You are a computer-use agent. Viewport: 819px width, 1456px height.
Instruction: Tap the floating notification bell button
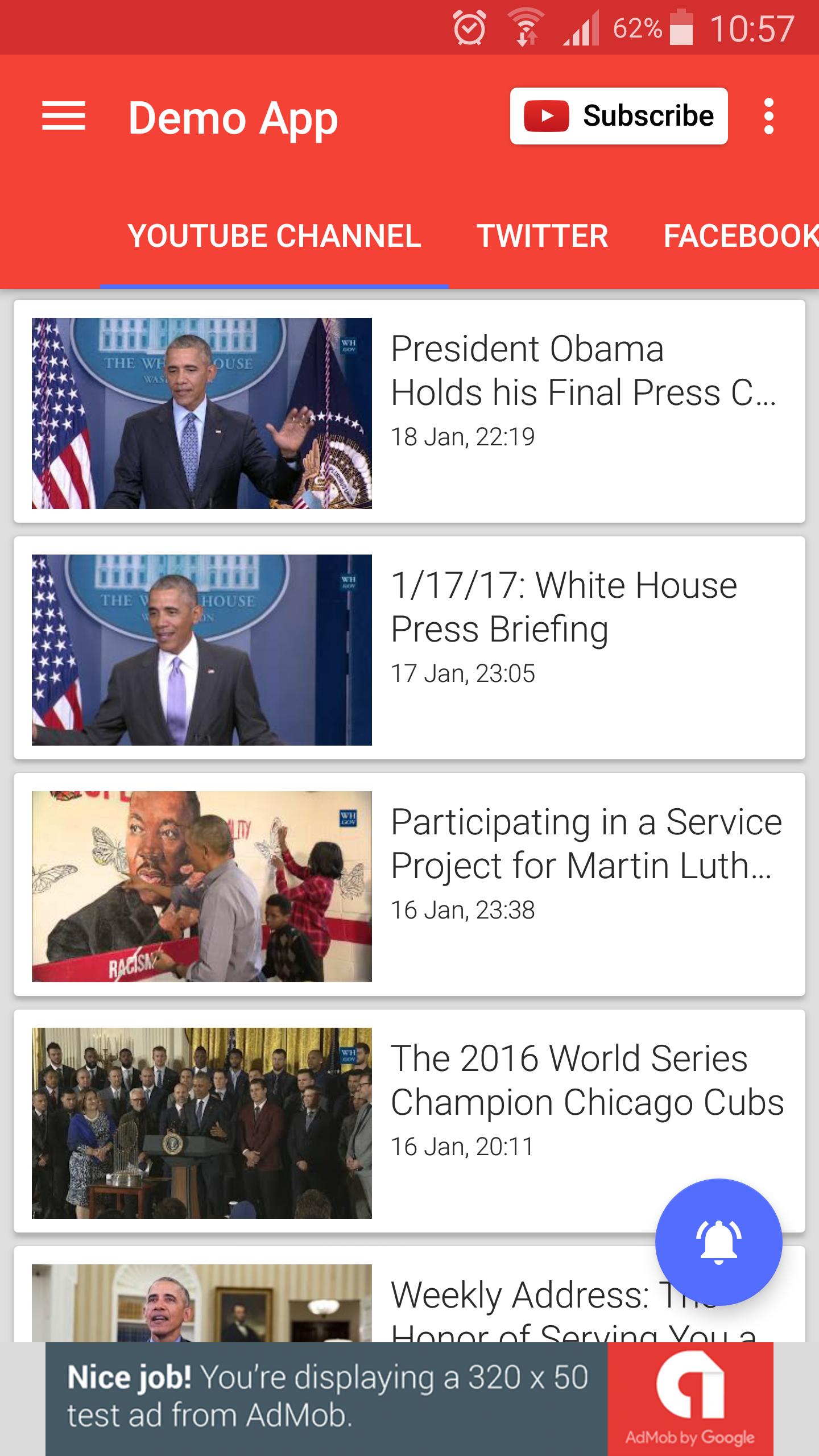coord(718,1242)
